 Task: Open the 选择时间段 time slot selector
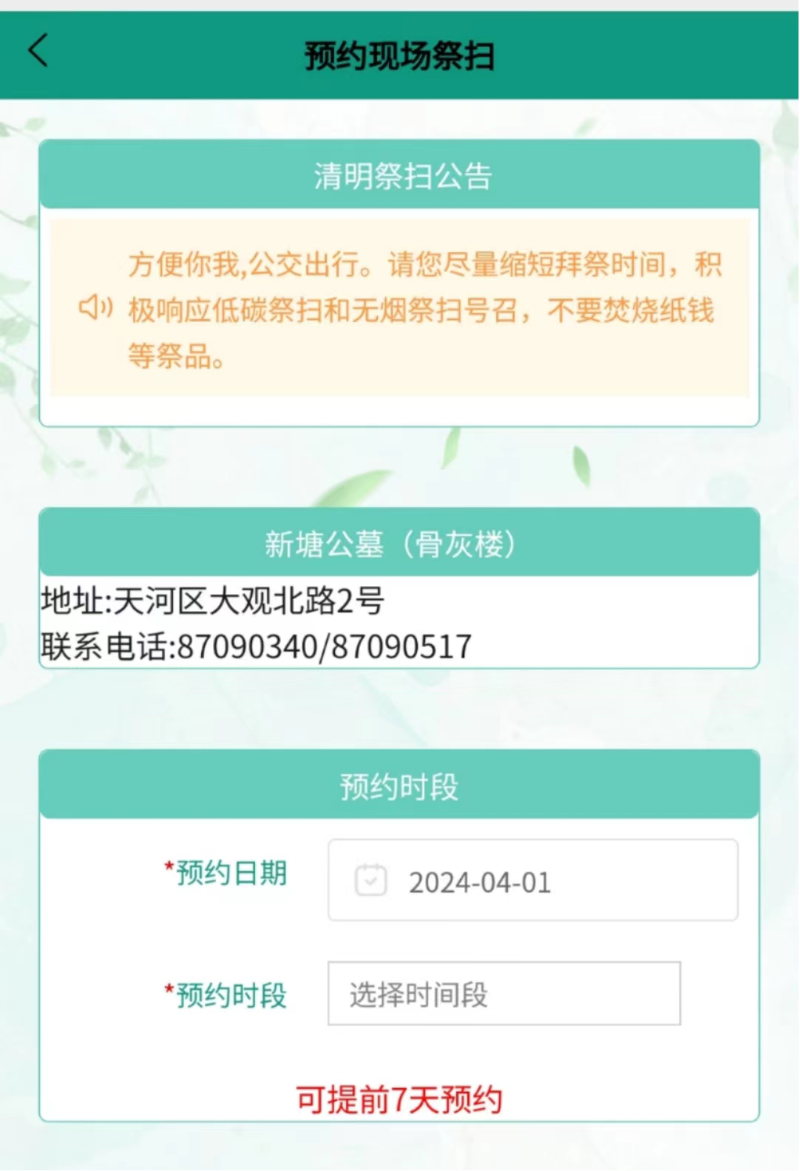504,993
